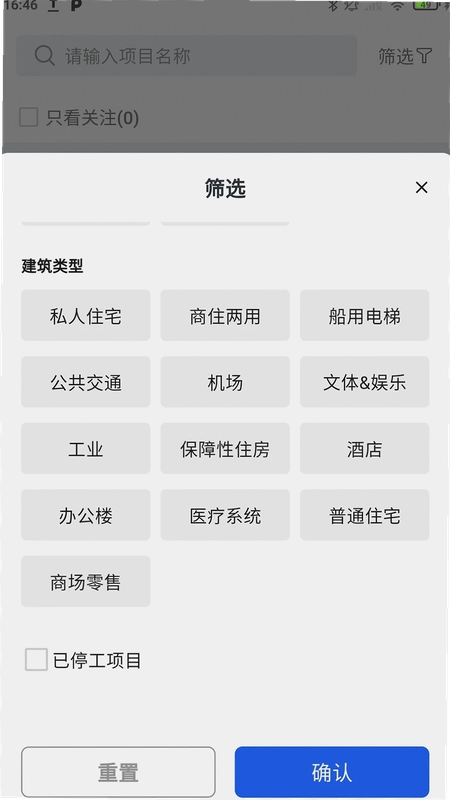Filter by 公共交通
Screen dimensions: 450x800
point(86,382)
